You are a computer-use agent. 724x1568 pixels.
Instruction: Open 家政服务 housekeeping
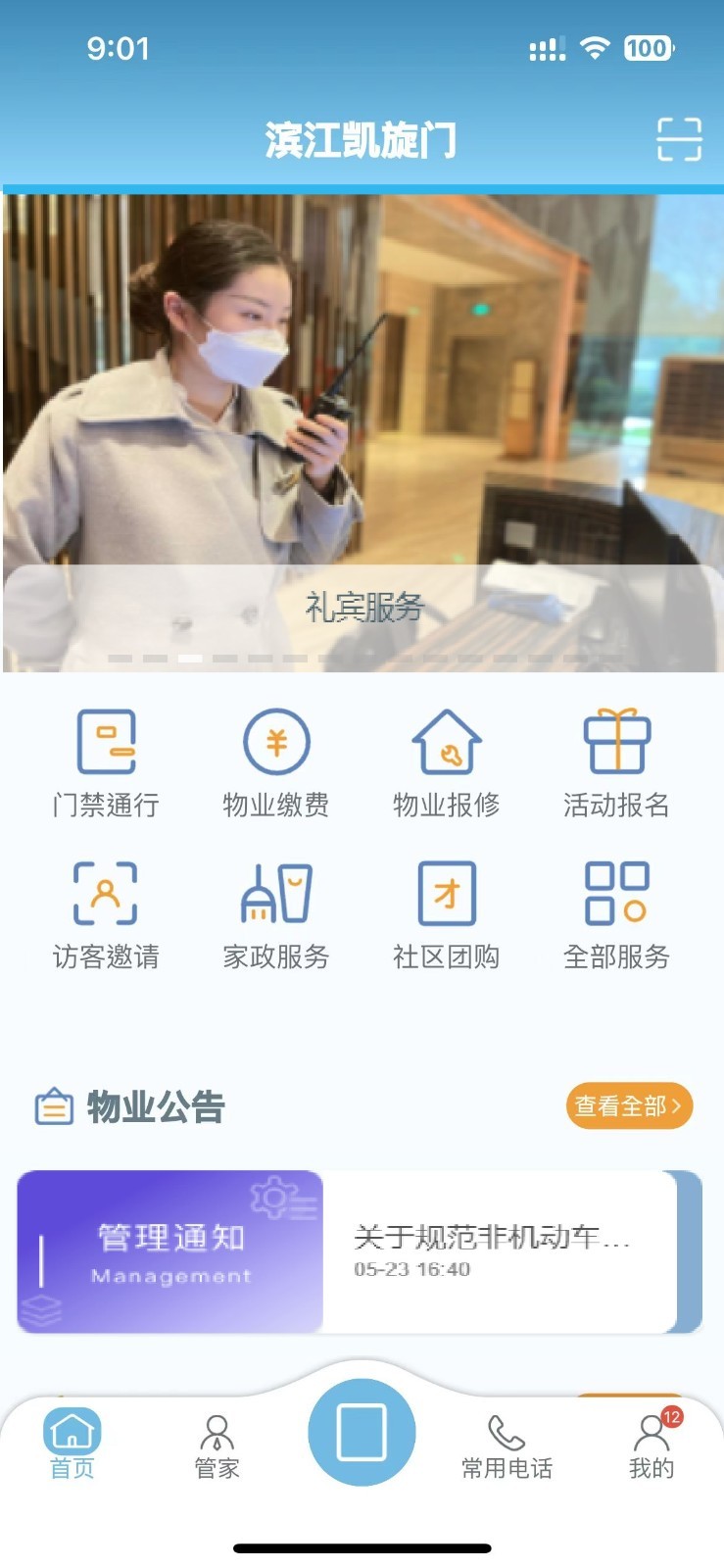point(276,915)
